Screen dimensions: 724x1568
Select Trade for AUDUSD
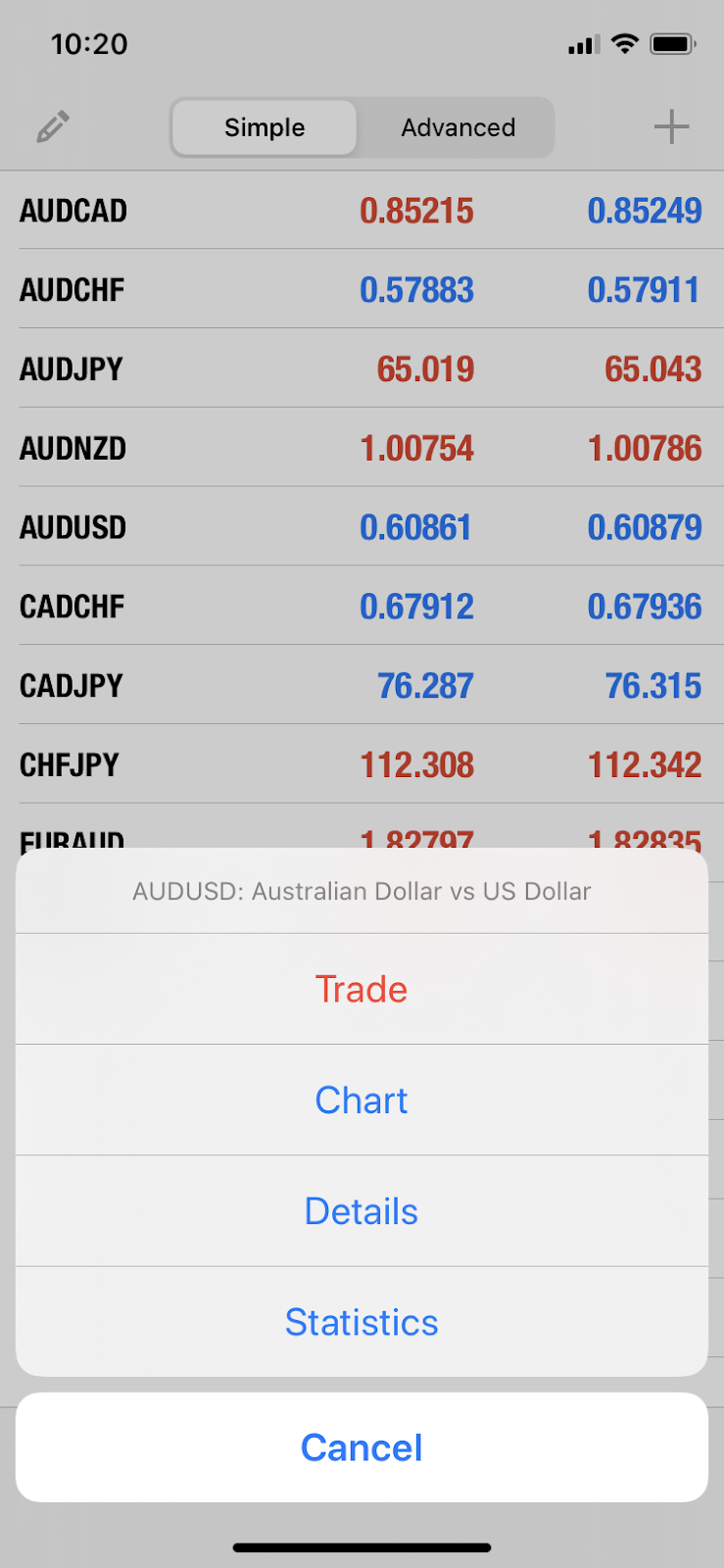point(362,989)
